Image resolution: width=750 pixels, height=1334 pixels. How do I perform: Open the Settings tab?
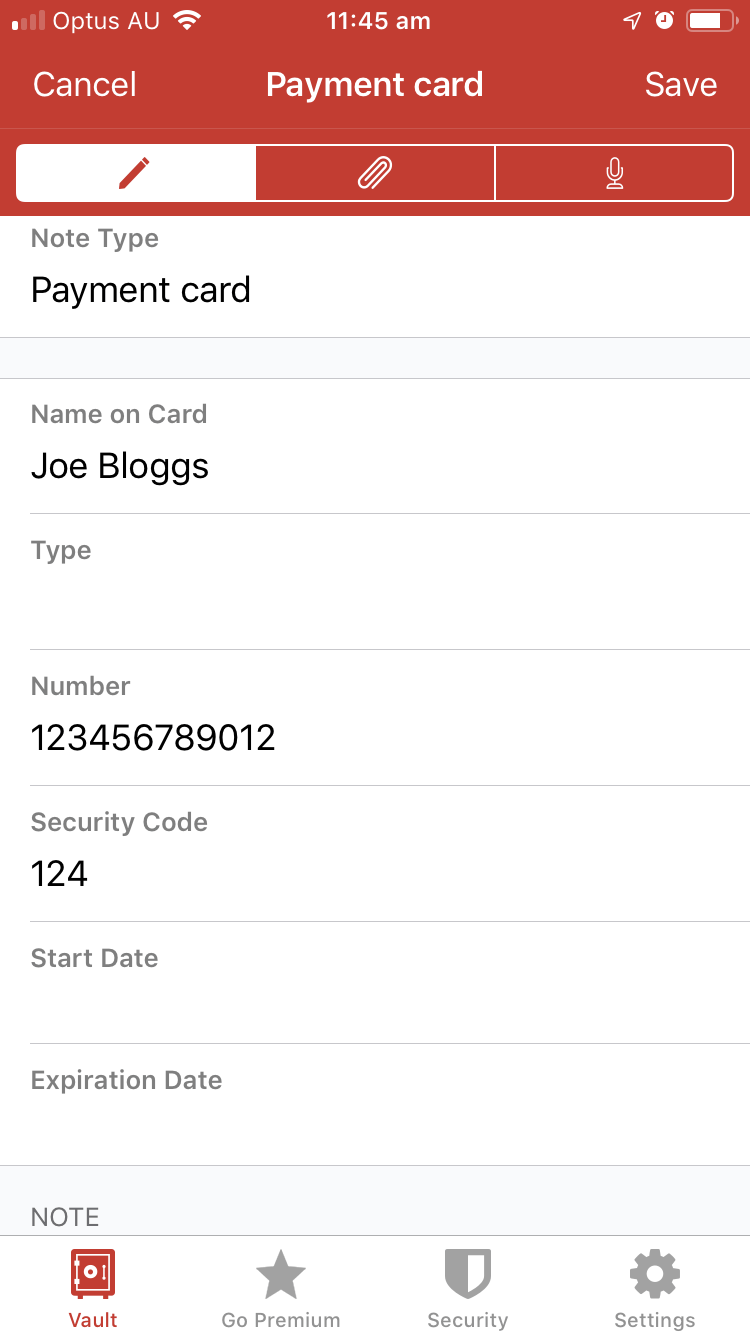[655, 1288]
